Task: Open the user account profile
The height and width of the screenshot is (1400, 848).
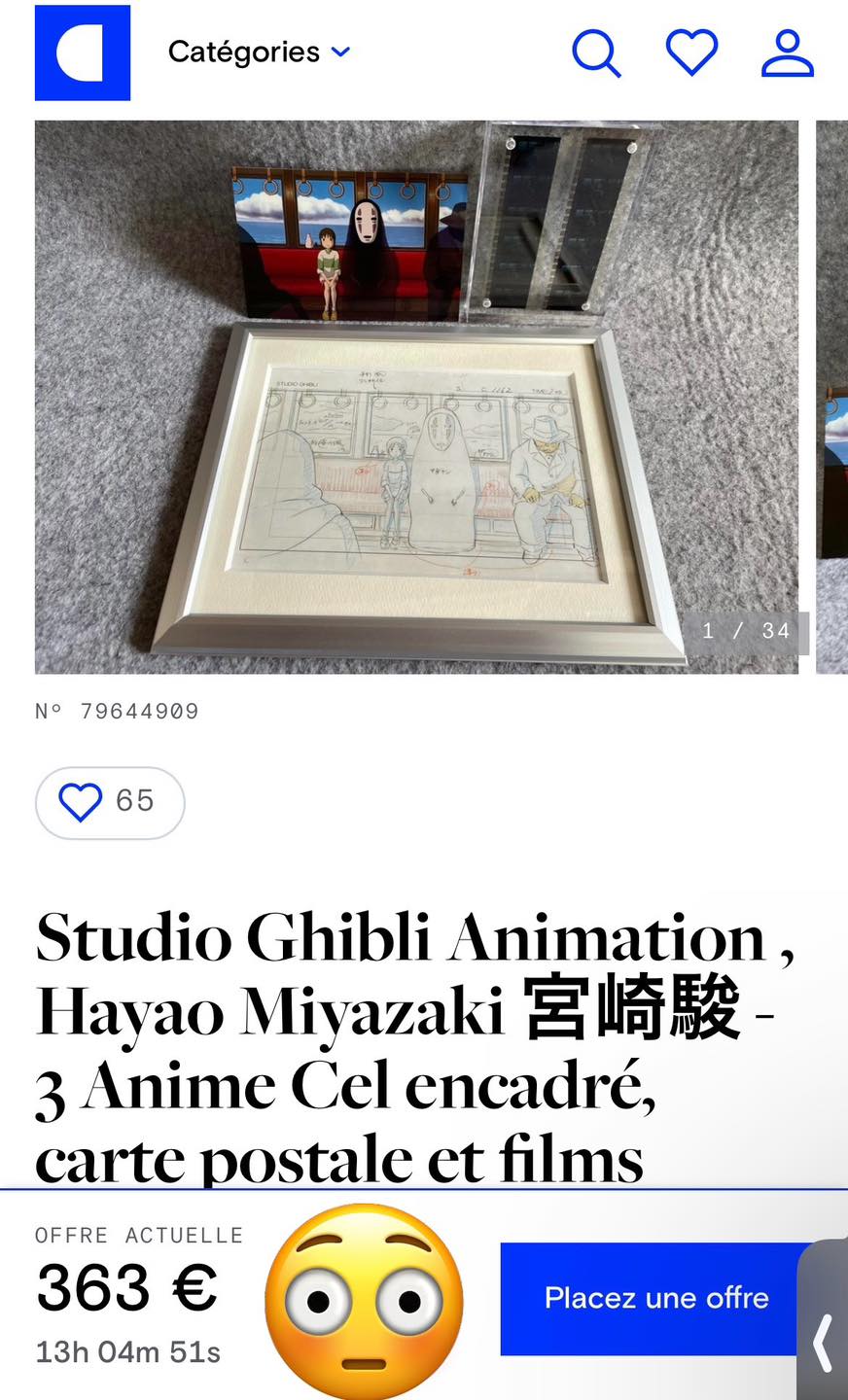Action: click(x=787, y=52)
